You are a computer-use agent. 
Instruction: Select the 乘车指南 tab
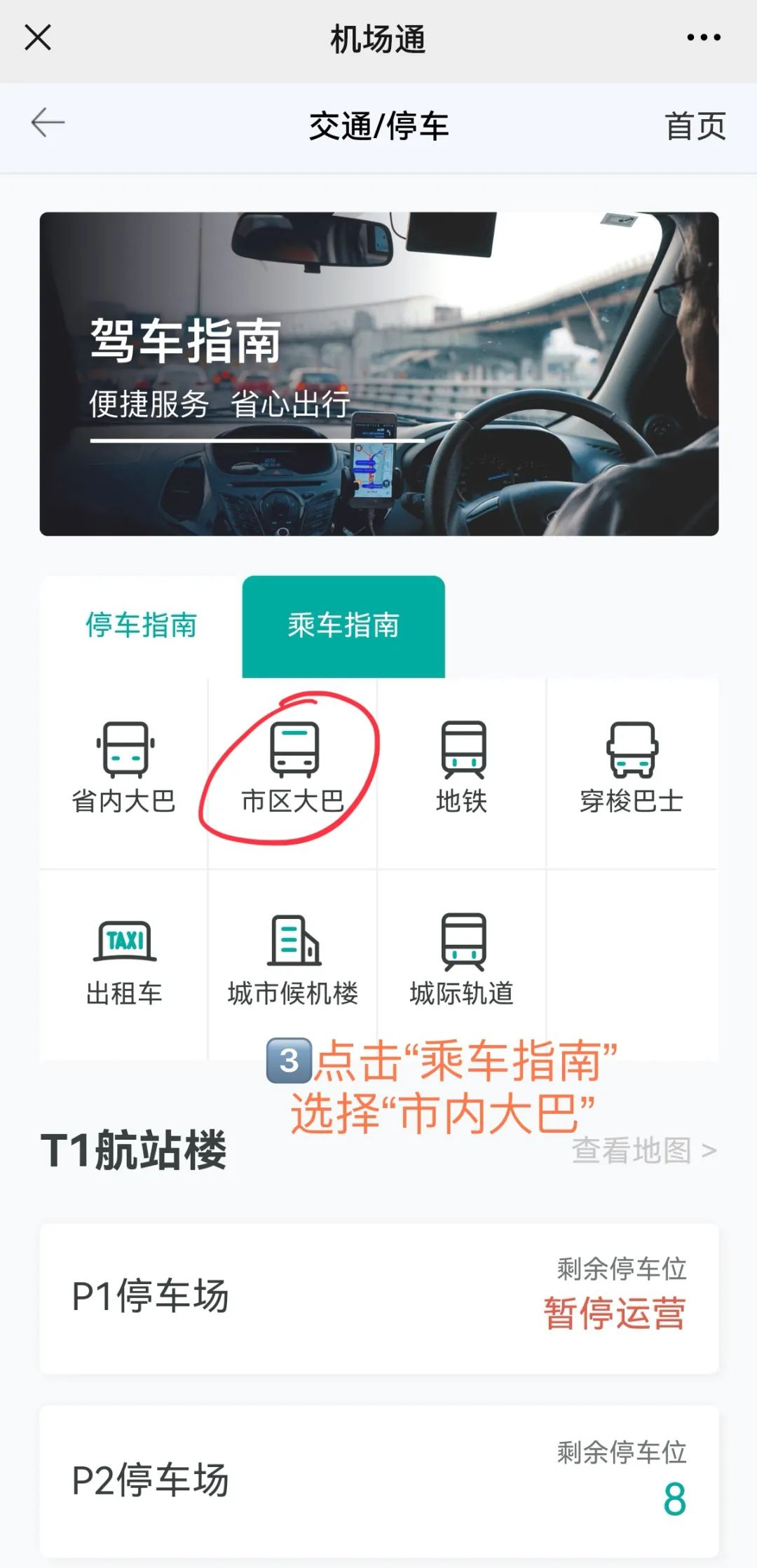click(x=343, y=625)
